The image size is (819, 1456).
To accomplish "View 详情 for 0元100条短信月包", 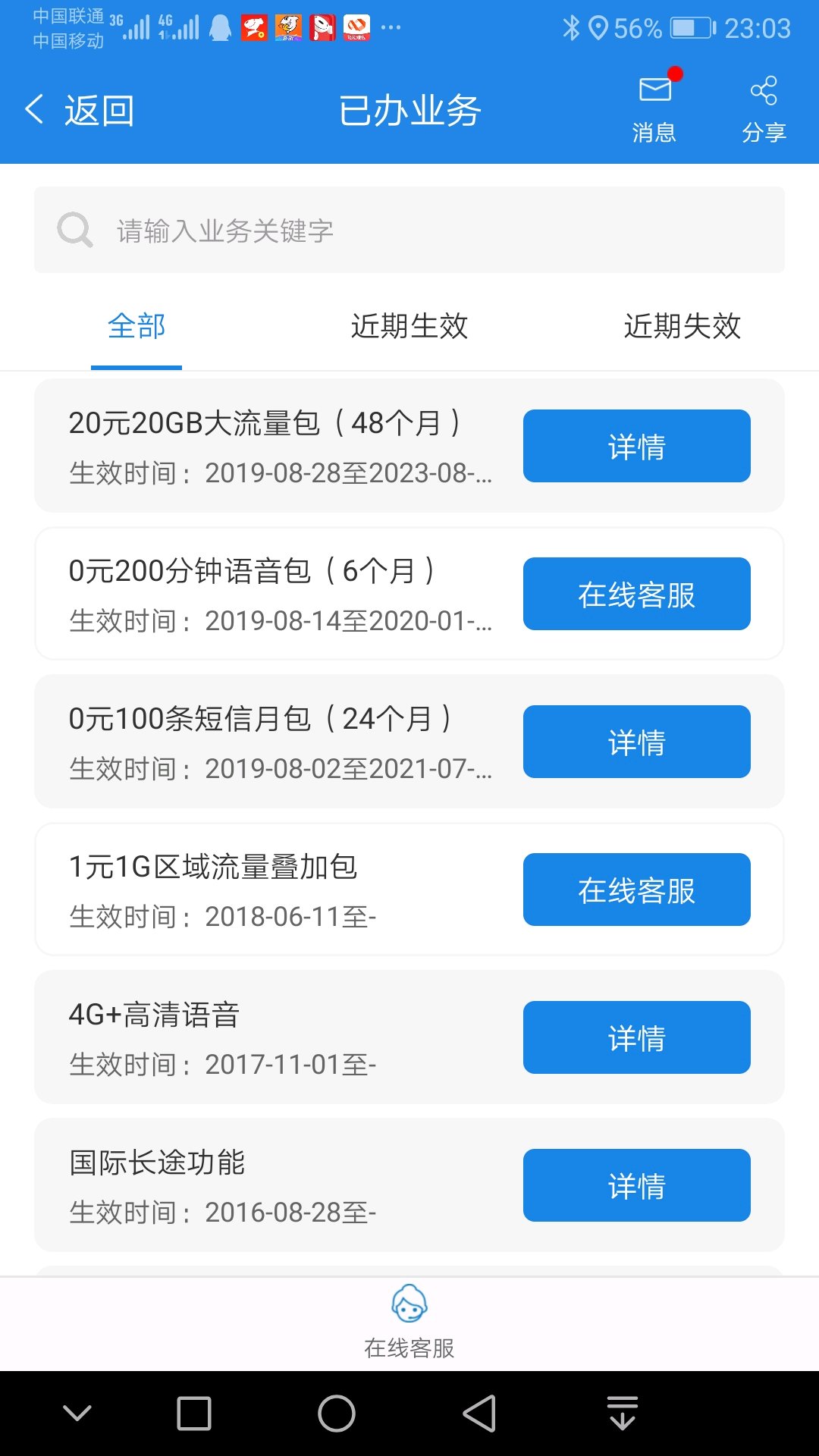I will pos(636,742).
